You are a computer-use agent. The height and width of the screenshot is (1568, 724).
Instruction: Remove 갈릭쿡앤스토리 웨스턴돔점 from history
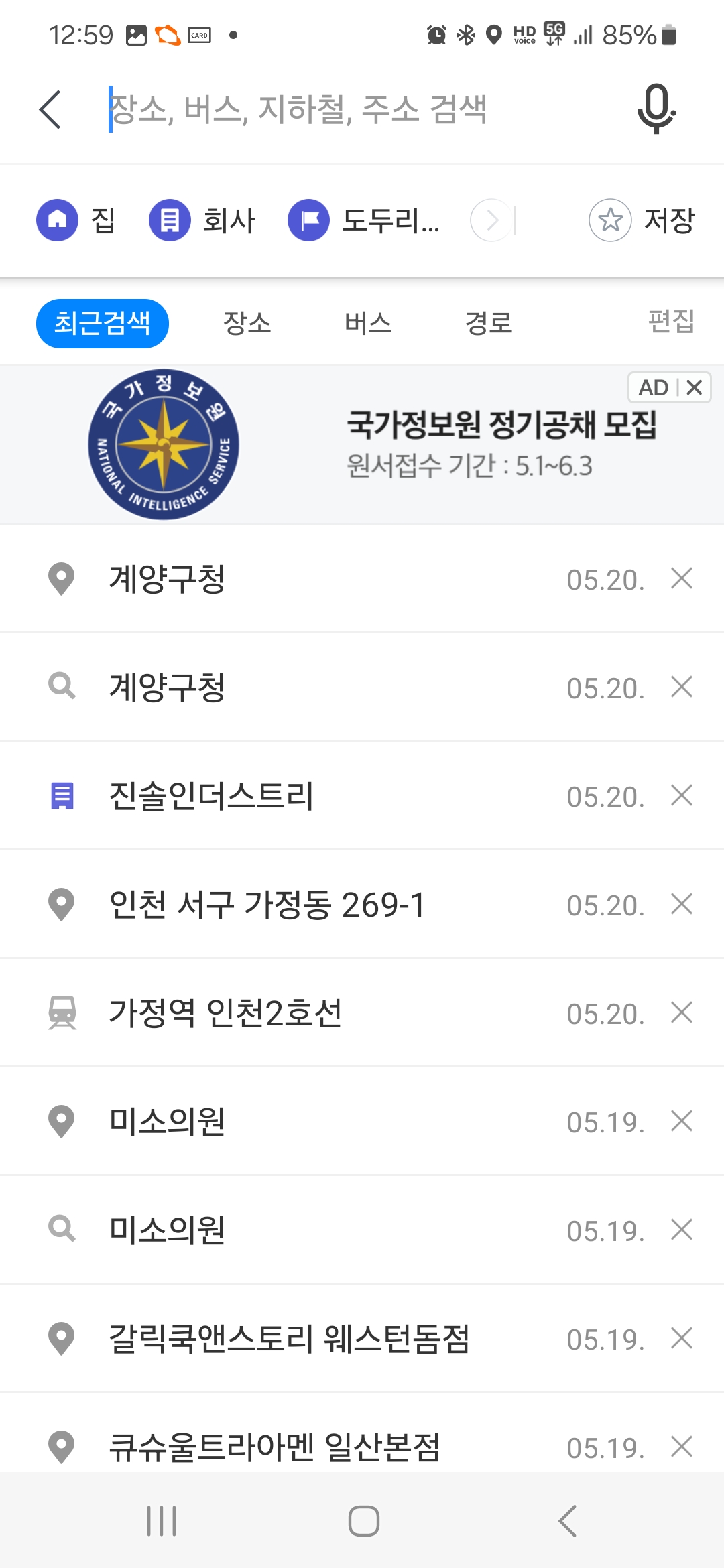tap(682, 1338)
